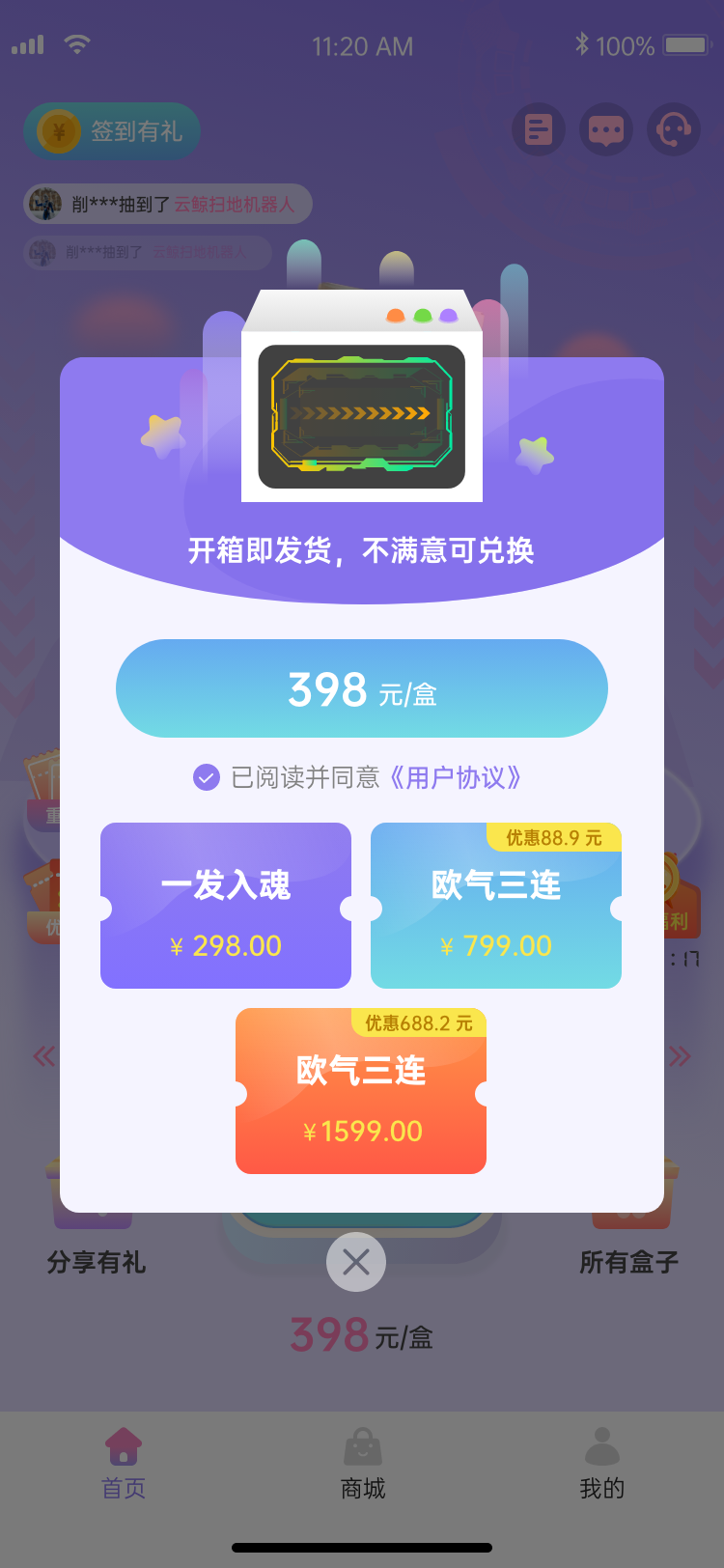Expand the top winner ticker message
This screenshot has width=724, height=1568.
coord(164,204)
